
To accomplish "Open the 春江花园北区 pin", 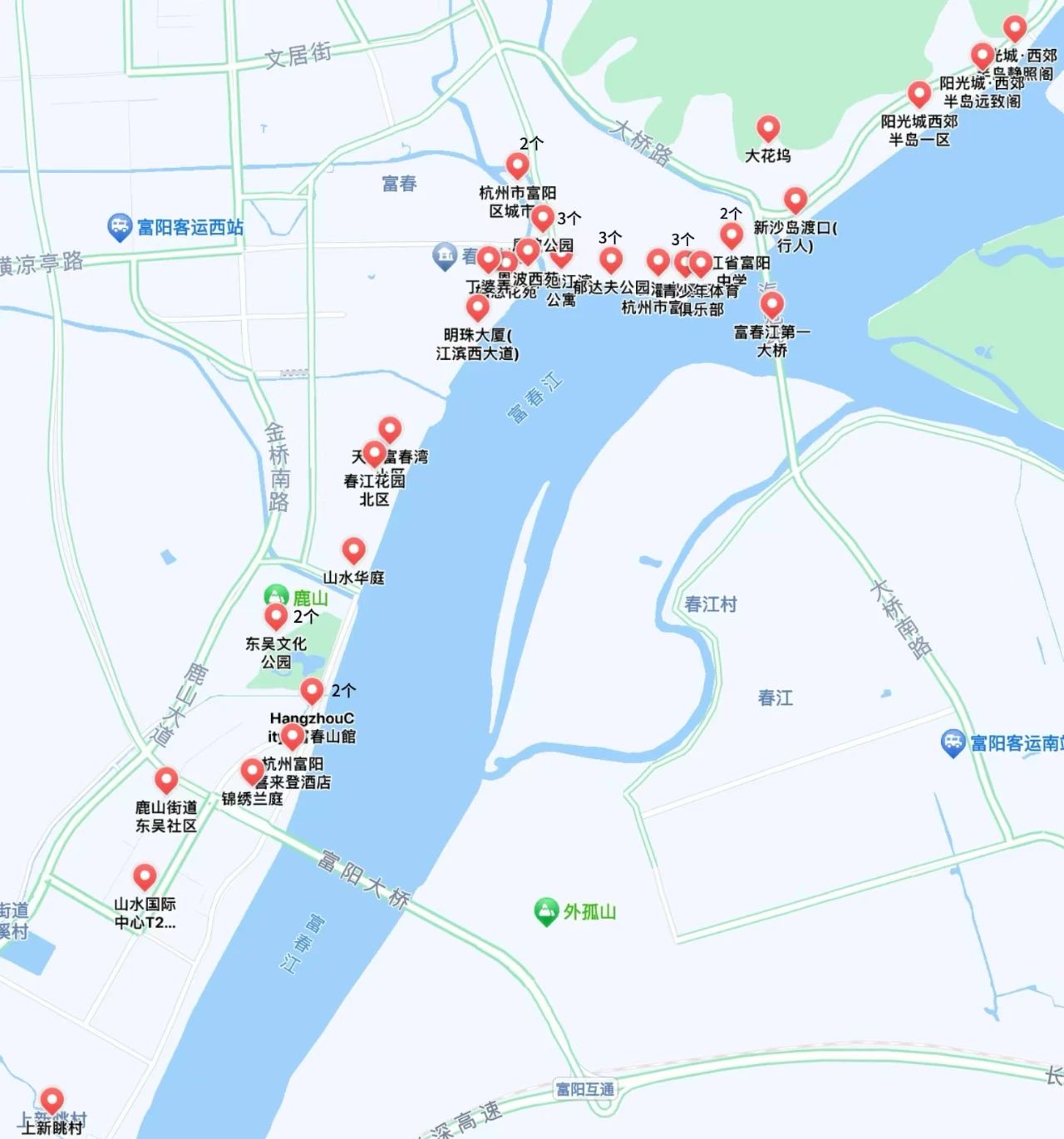I will [374, 455].
